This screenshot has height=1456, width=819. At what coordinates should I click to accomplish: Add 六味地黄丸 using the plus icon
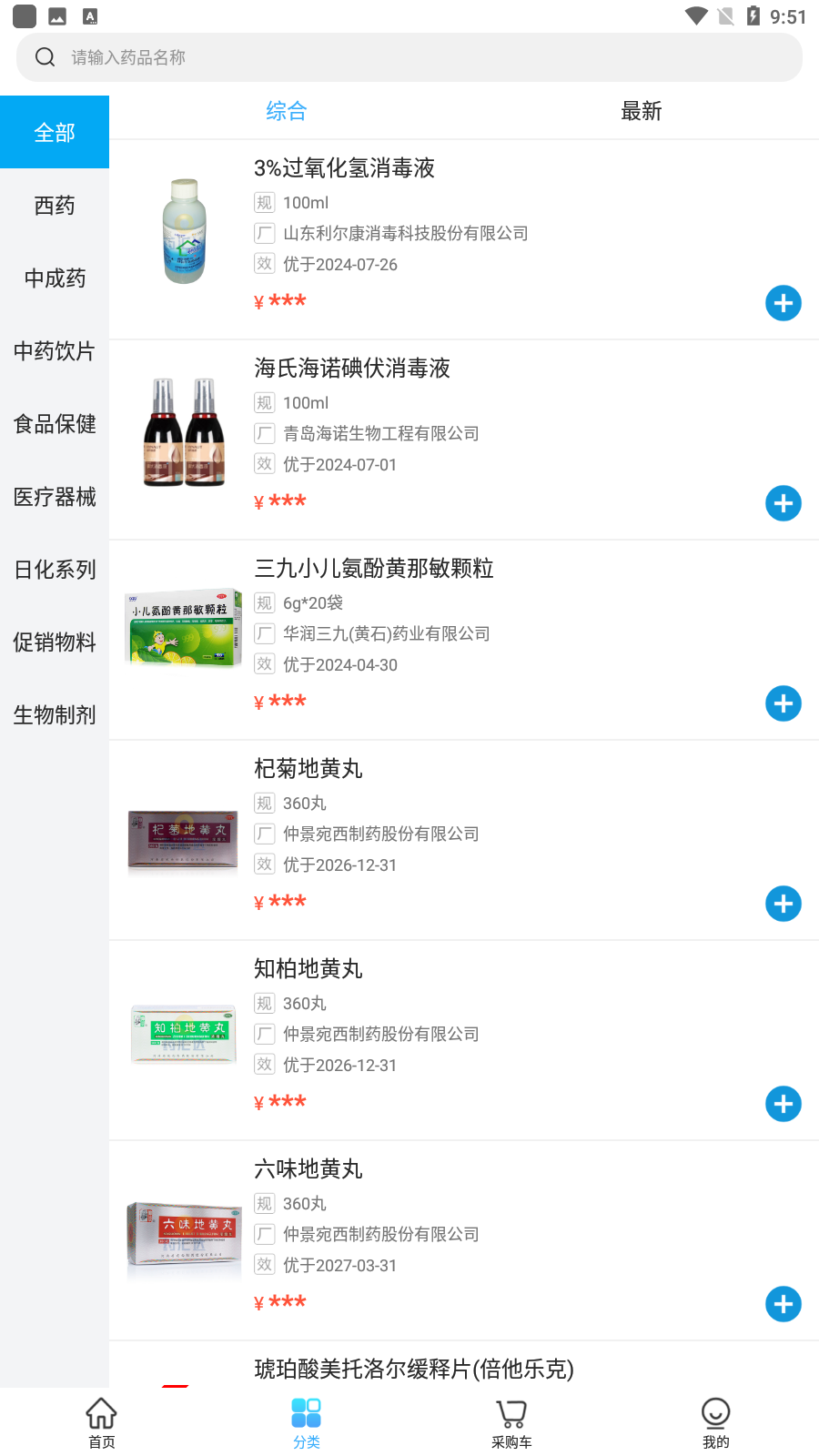tap(784, 1304)
